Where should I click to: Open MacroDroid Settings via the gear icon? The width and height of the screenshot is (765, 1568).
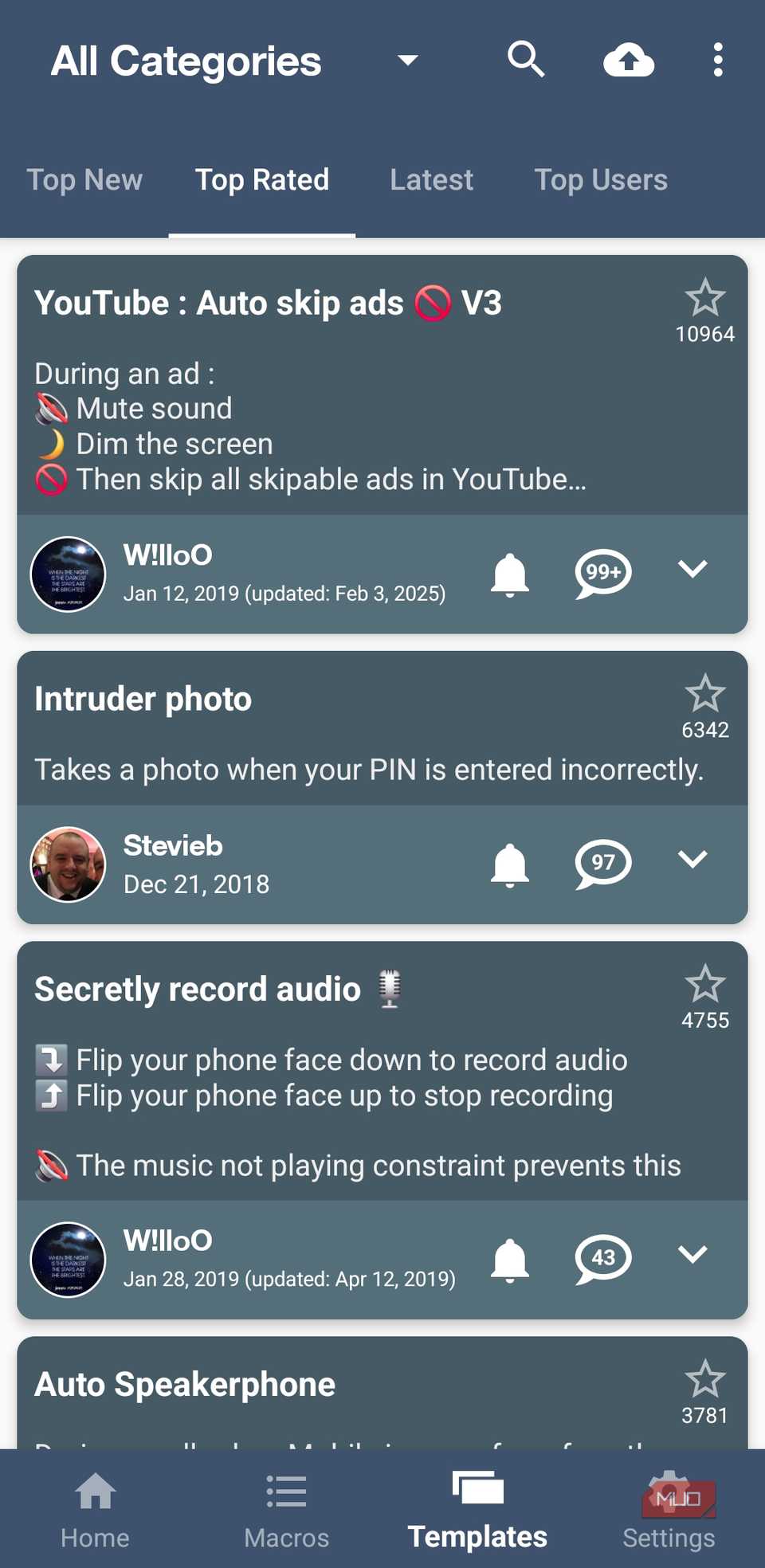pos(672,1491)
